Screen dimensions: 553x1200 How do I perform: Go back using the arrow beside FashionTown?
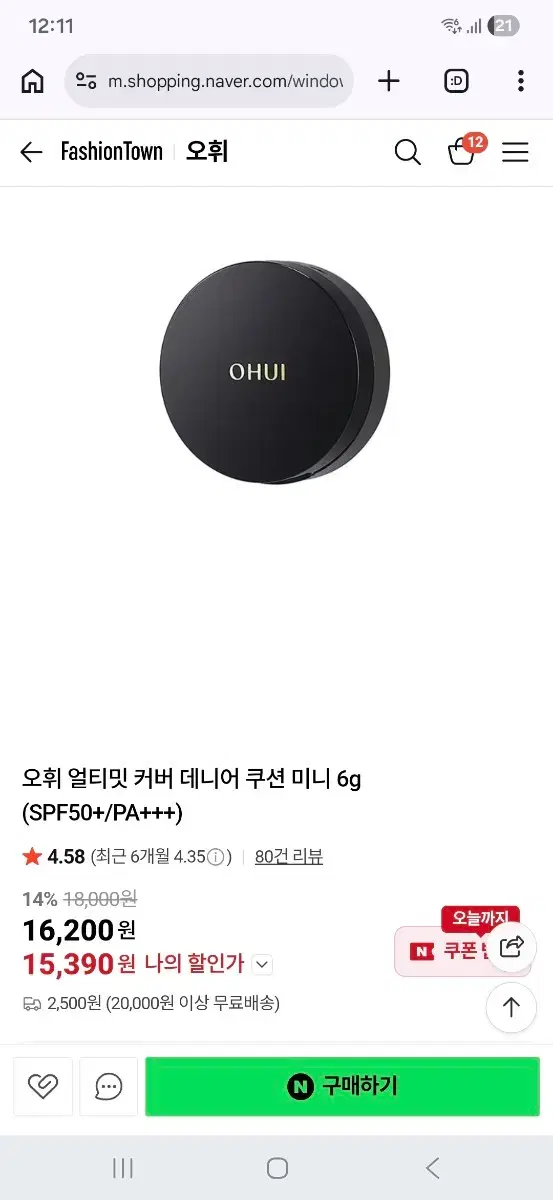(31, 152)
